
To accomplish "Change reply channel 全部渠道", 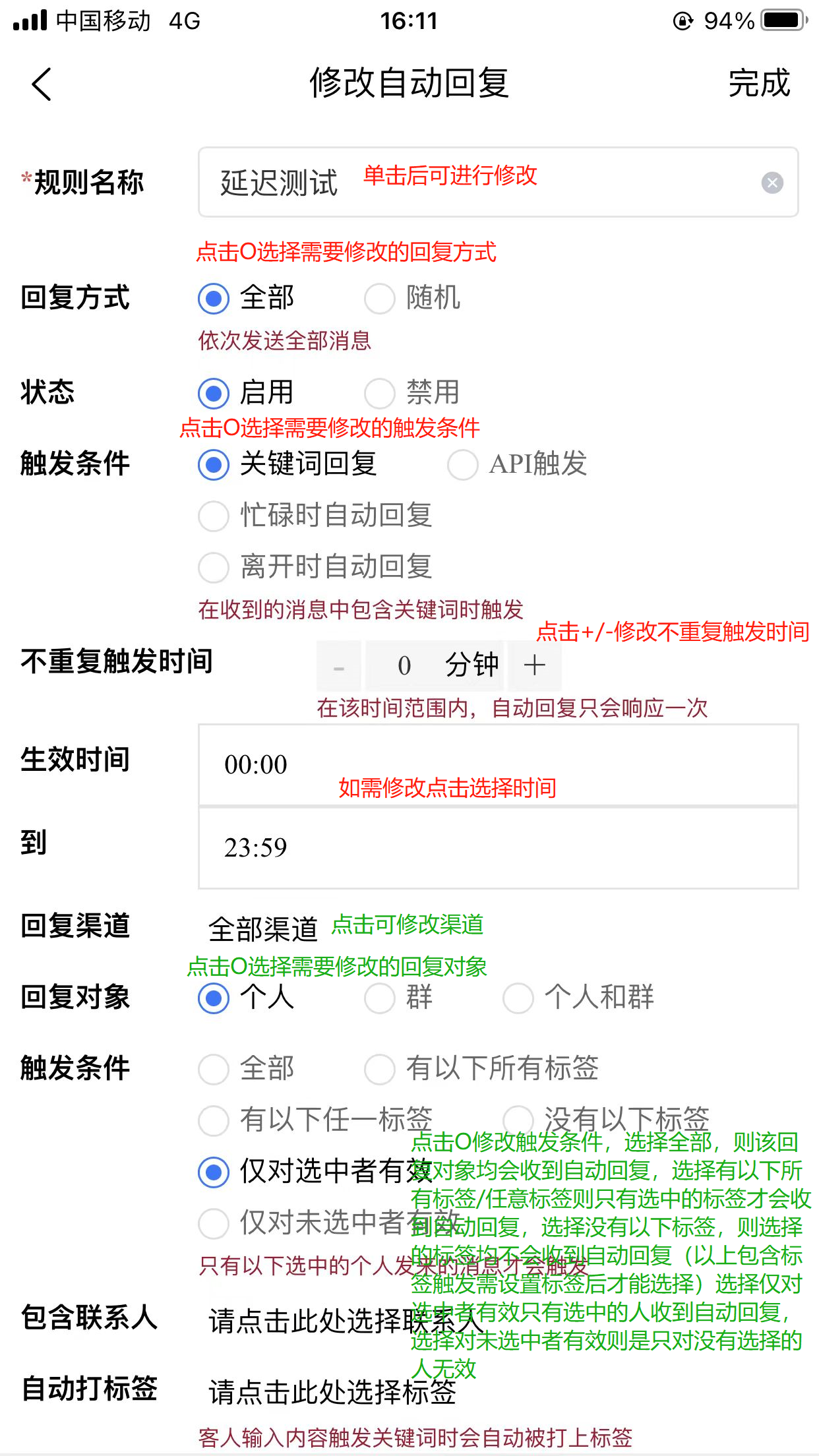I will point(263,929).
